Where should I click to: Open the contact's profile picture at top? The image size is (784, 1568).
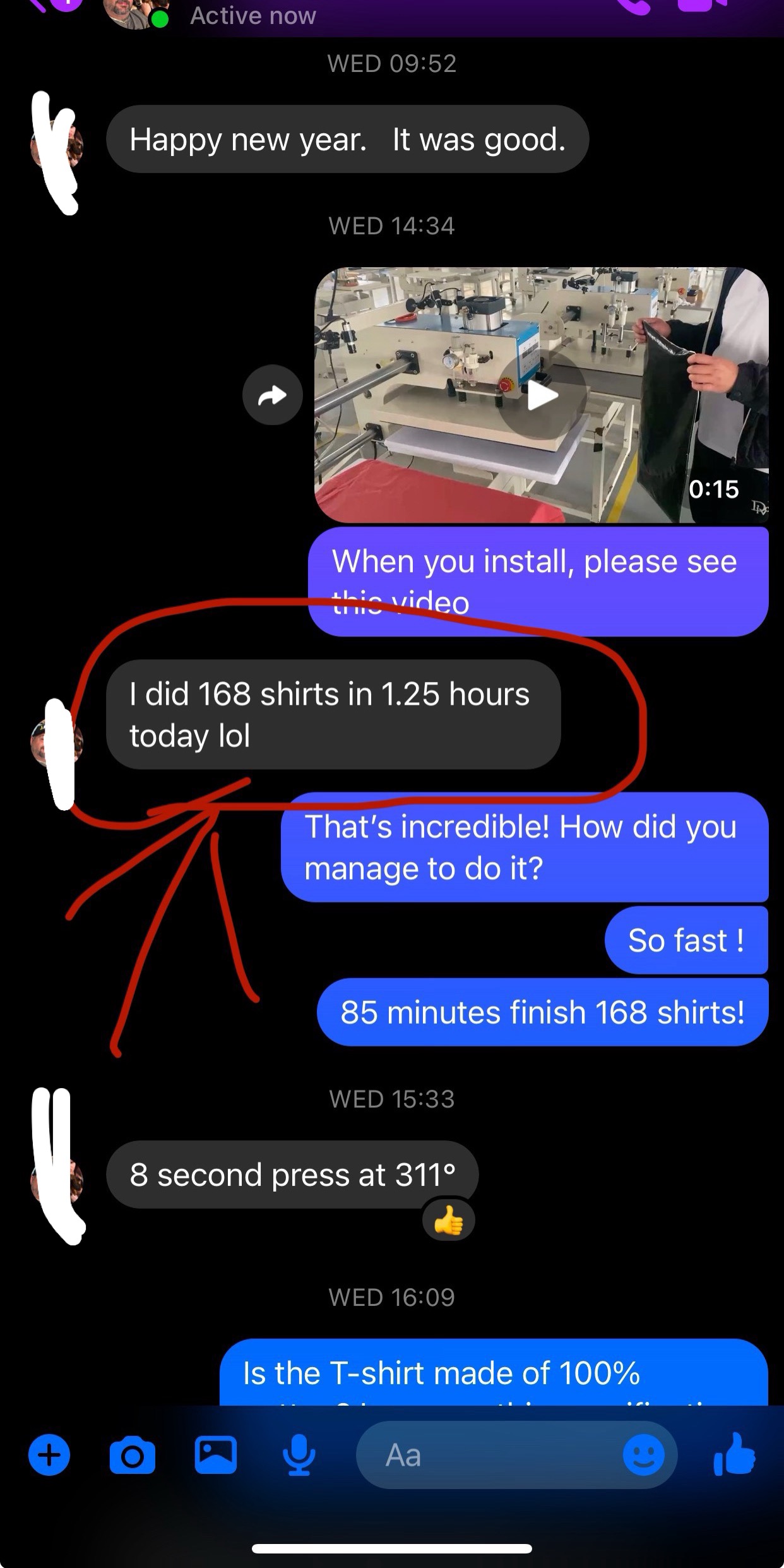[133, 13]
